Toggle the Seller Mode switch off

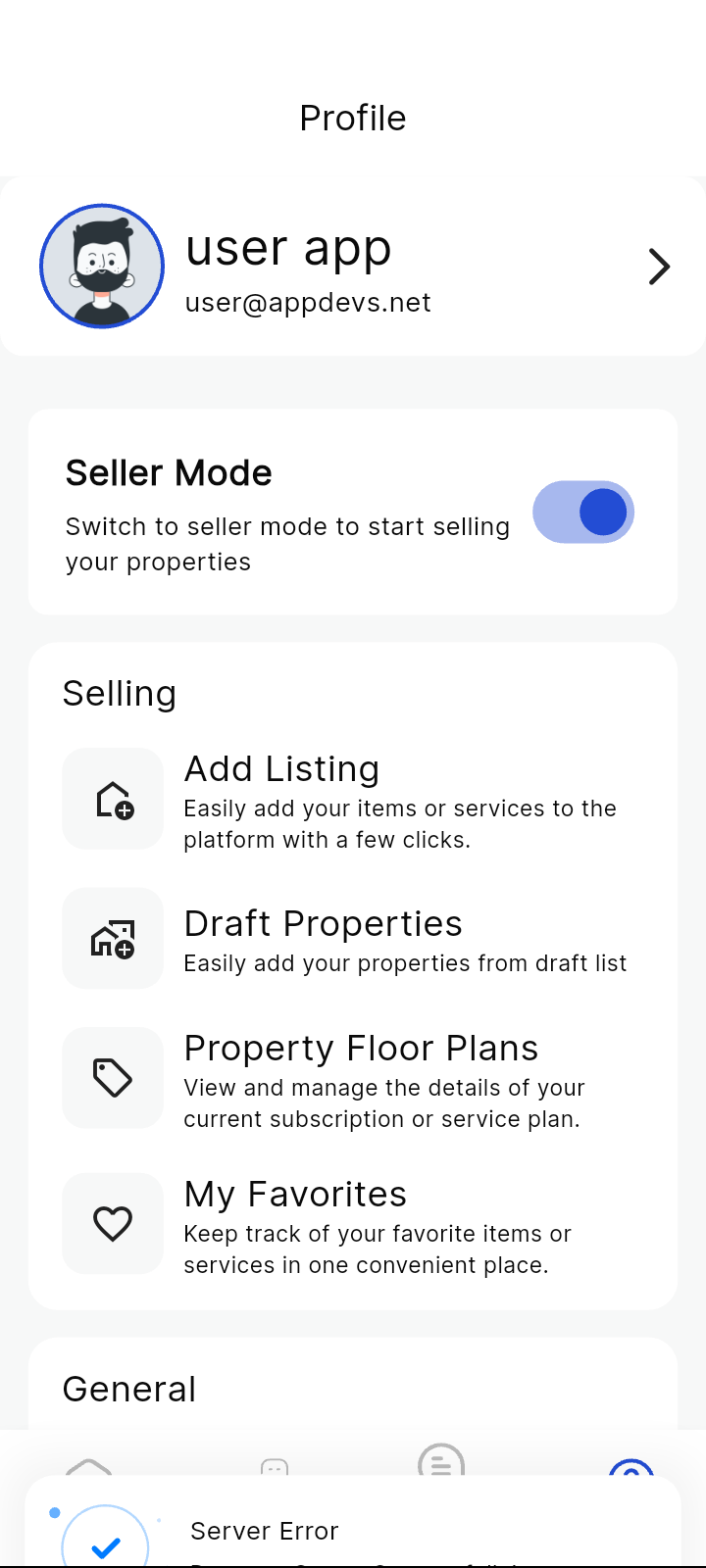coord(583,512)
